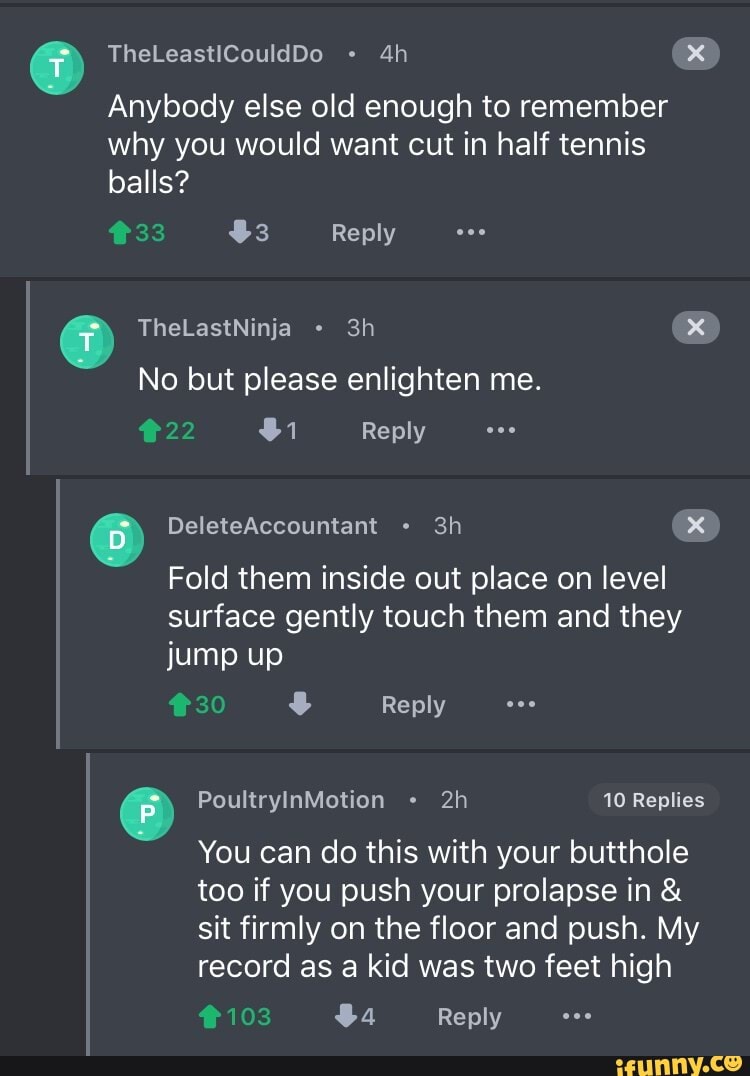Viewport: 750px width, 1076px height.
Task: Open more options on PoultryInMotion's comment
Action: tap(577, 1016)
